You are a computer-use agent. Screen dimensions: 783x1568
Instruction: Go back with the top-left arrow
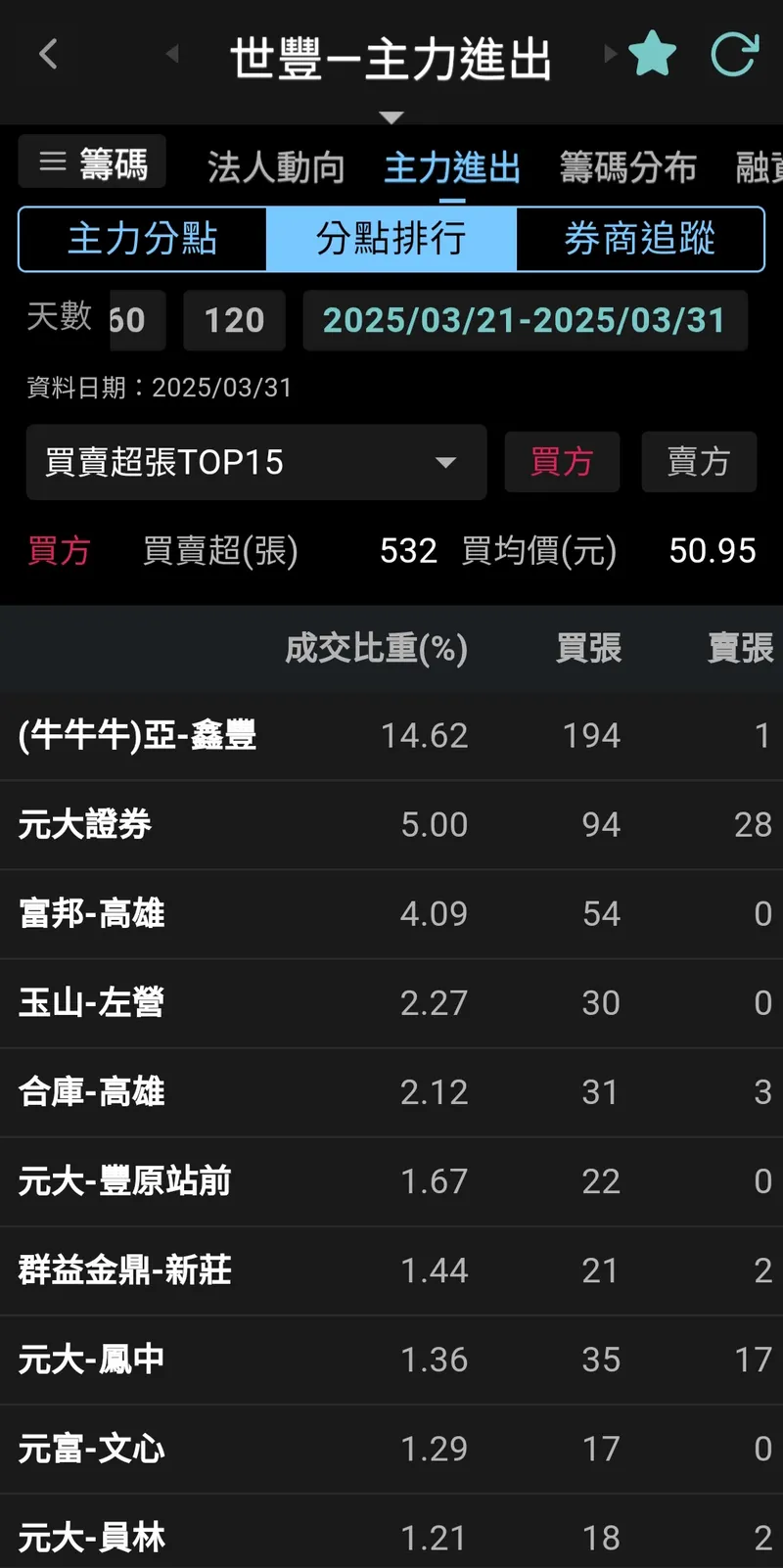(48, 54)
